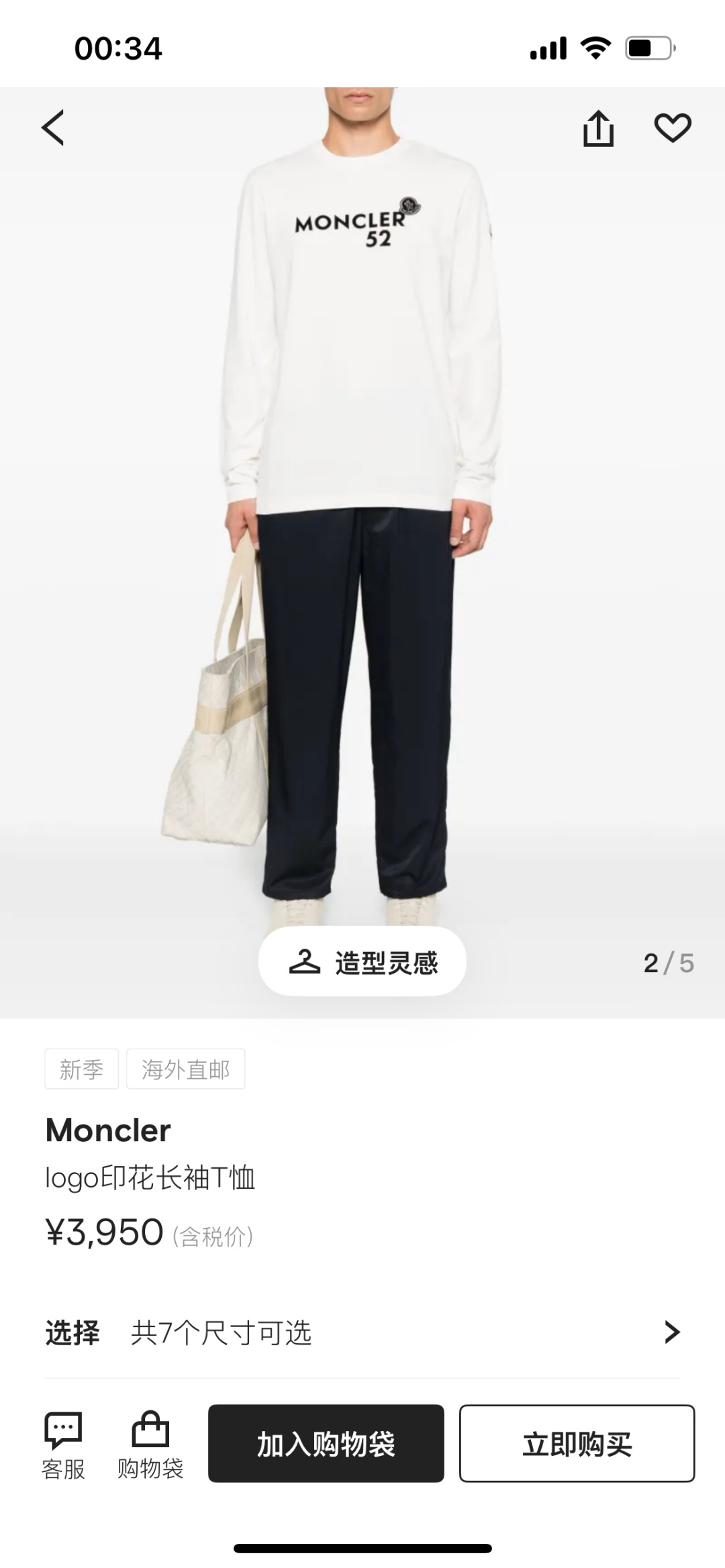Buy now with 立即购买

click(577, 1443)
